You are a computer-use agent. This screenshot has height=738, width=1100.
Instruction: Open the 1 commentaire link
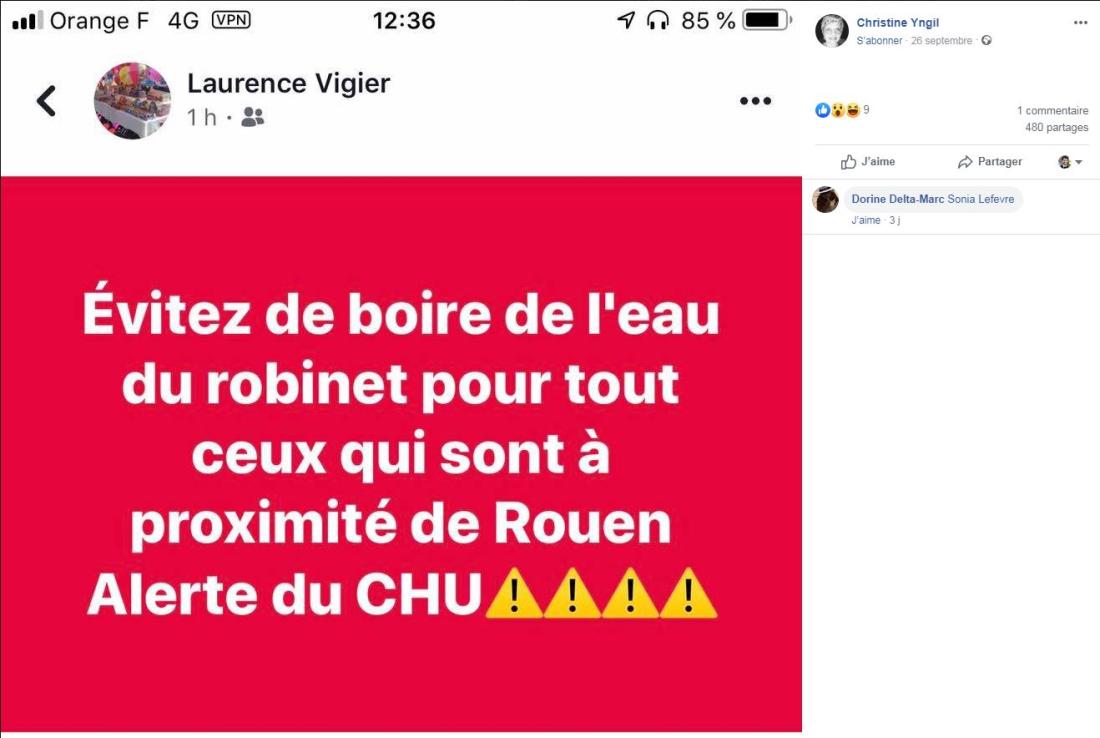pyautogui.click(x=1052, y=111)
